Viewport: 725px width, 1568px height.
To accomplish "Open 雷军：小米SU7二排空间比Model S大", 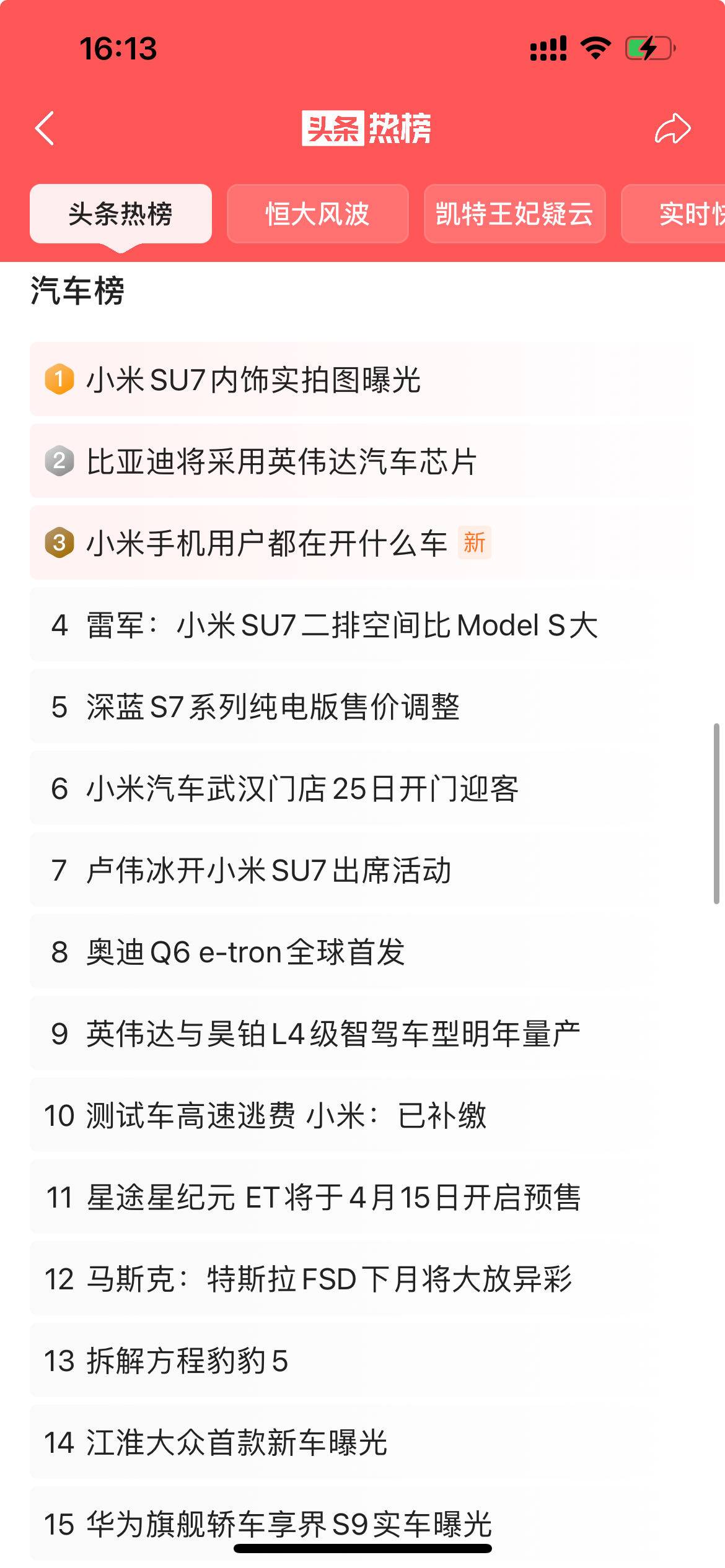I will 362,624.
